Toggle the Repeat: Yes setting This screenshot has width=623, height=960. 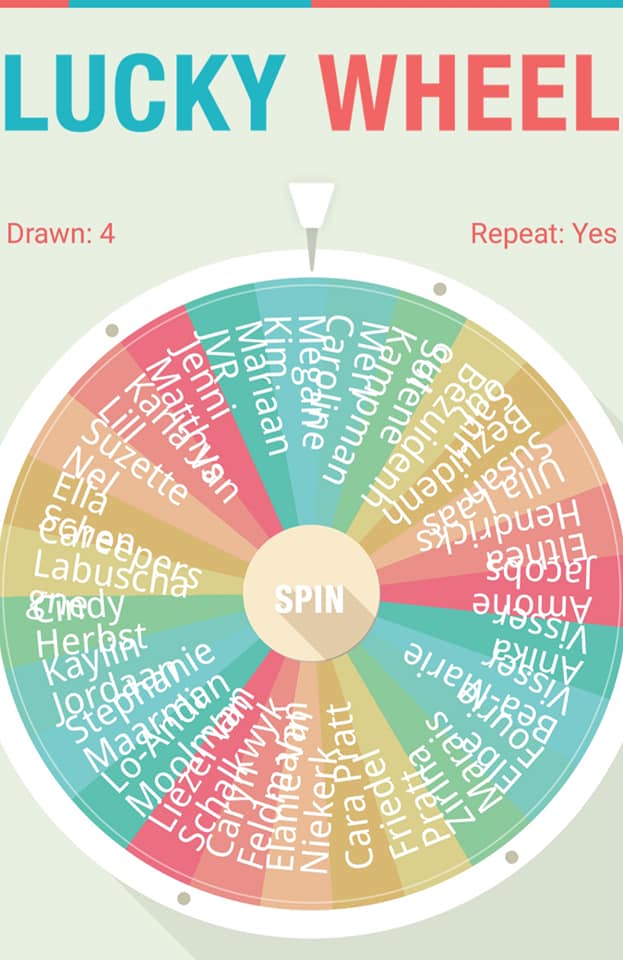tap(543, 234)
